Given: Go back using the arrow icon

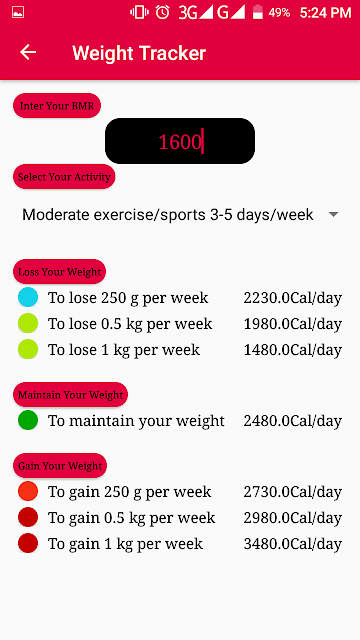Looking at the screenshot, I should pos(28,52).
